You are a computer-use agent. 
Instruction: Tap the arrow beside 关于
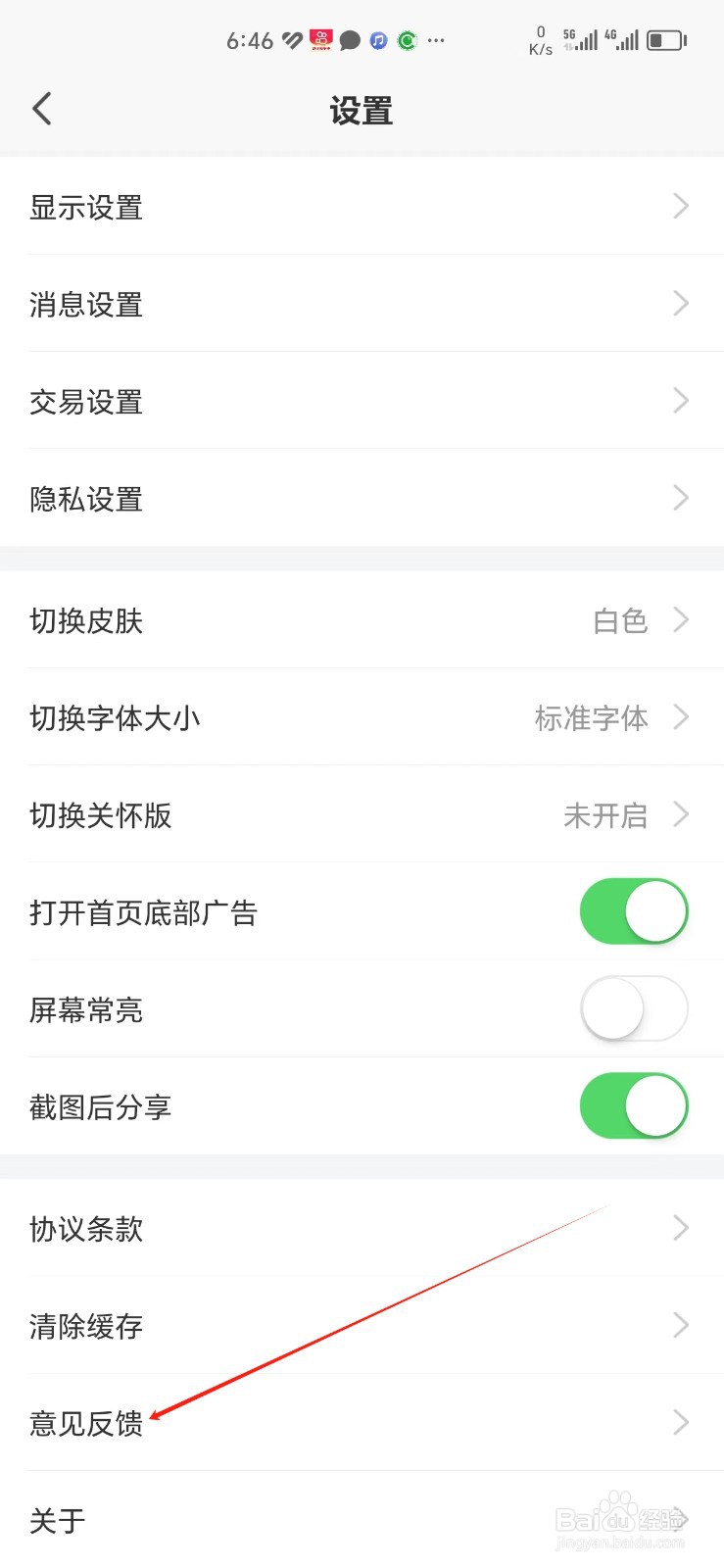681,1520
